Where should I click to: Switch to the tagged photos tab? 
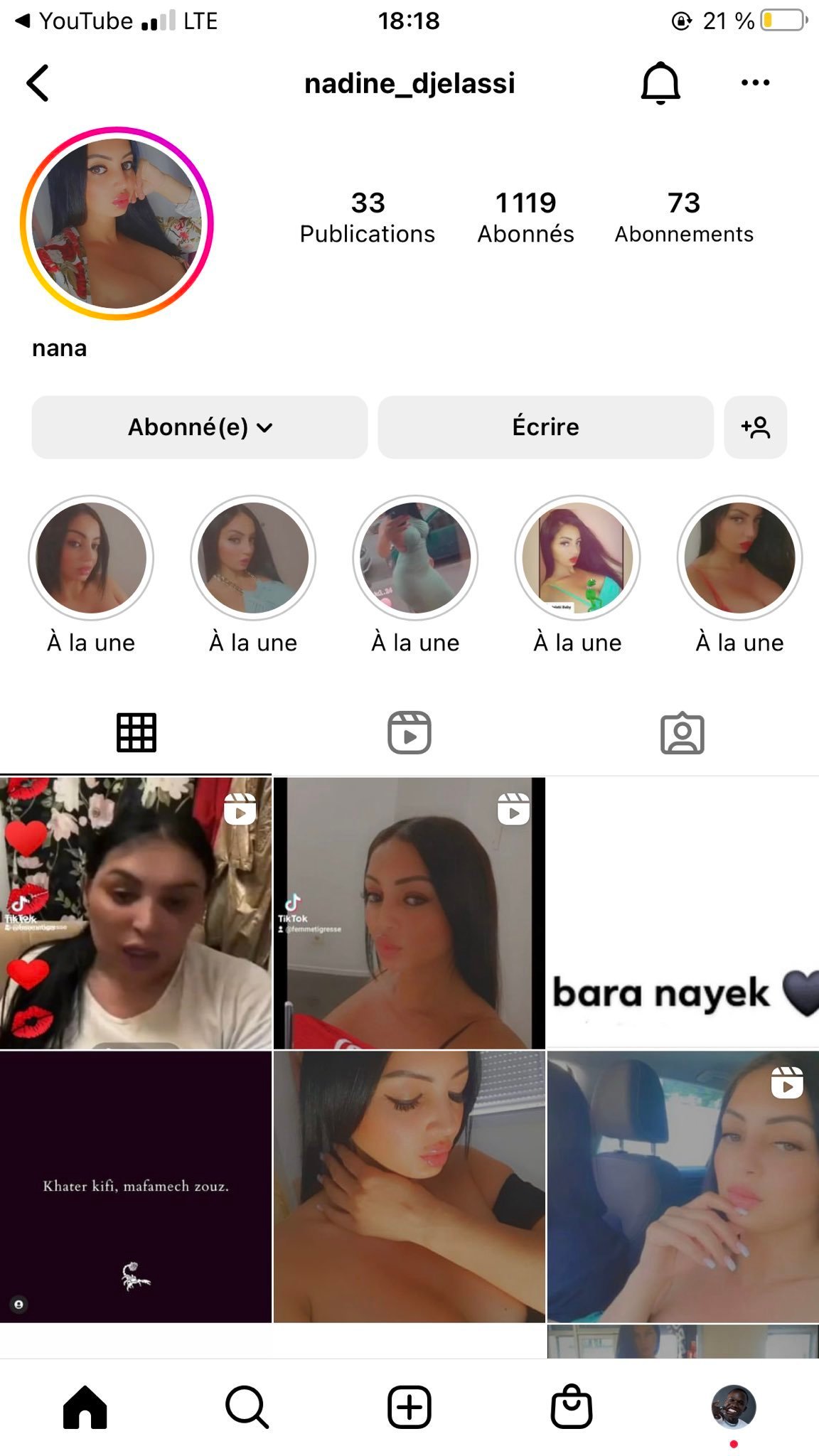682,732
